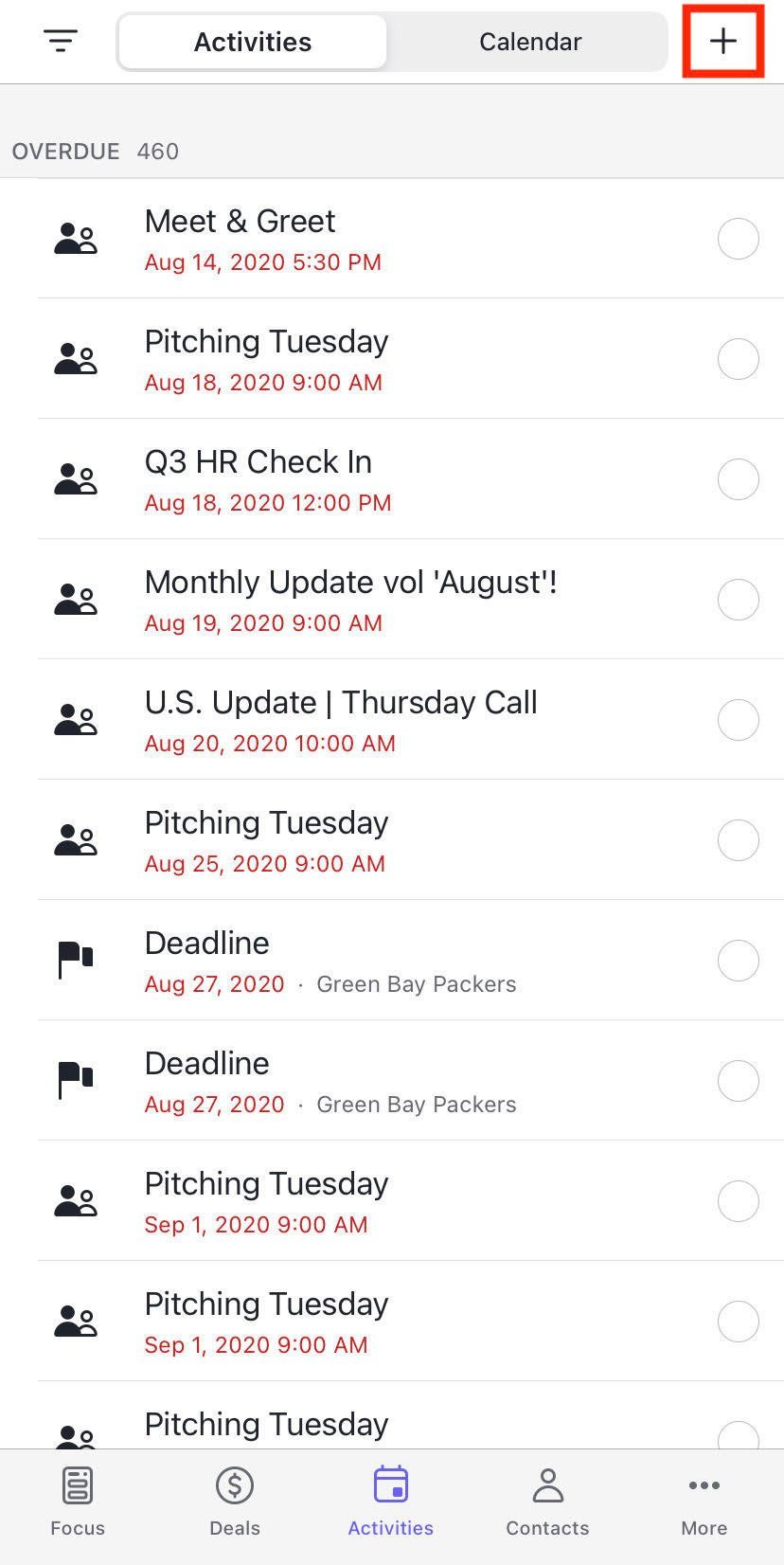Select the flag icon on first Deadline activity
This screenshot has width=784, height=1565.
click(x=76, y=960)
